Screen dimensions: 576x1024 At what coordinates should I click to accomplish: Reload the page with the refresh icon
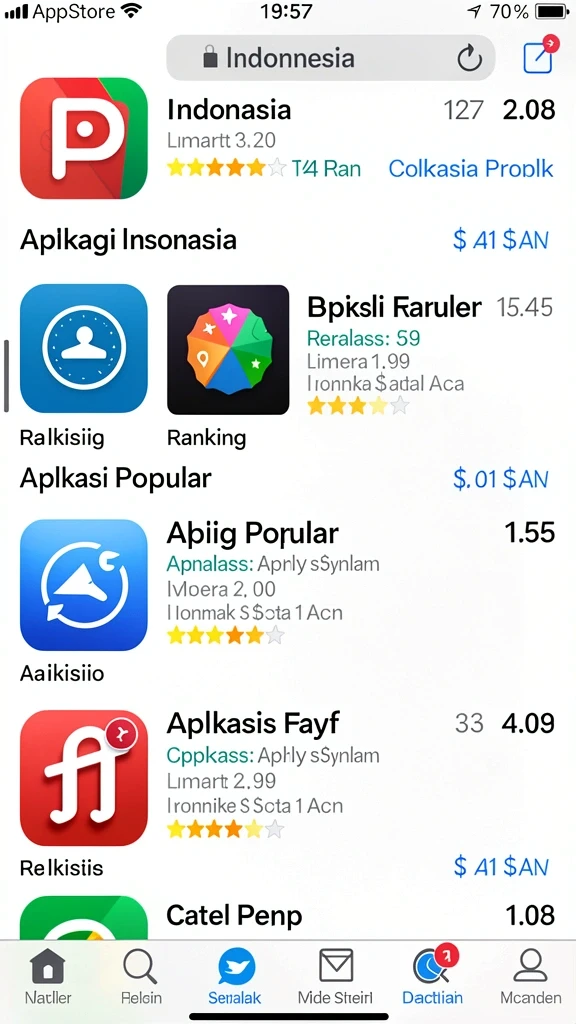click(x=469, y=59)
